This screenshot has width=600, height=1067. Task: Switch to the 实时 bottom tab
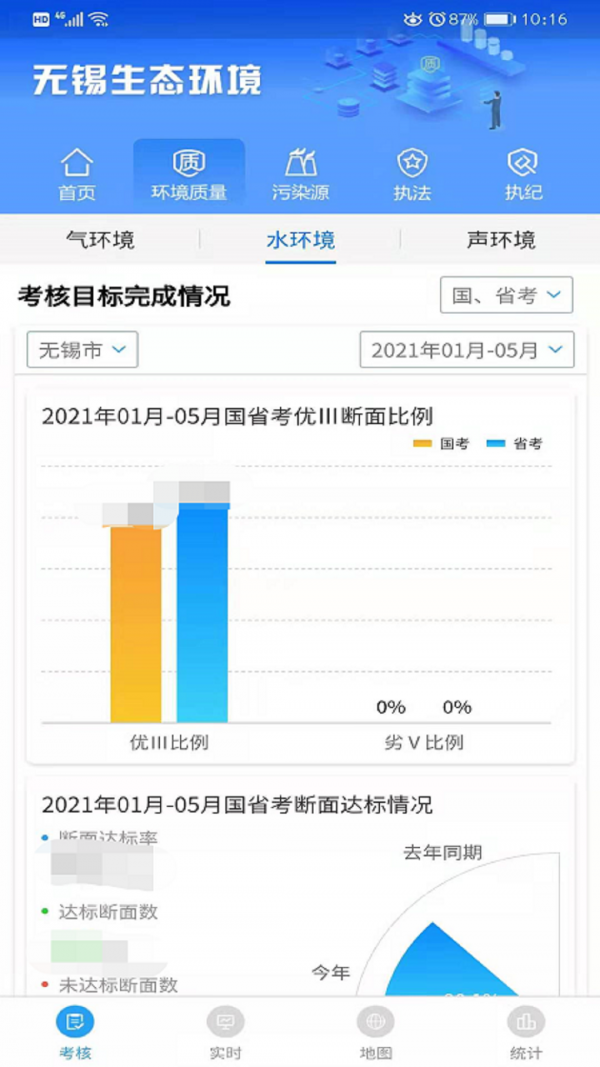coord(225,1032)
